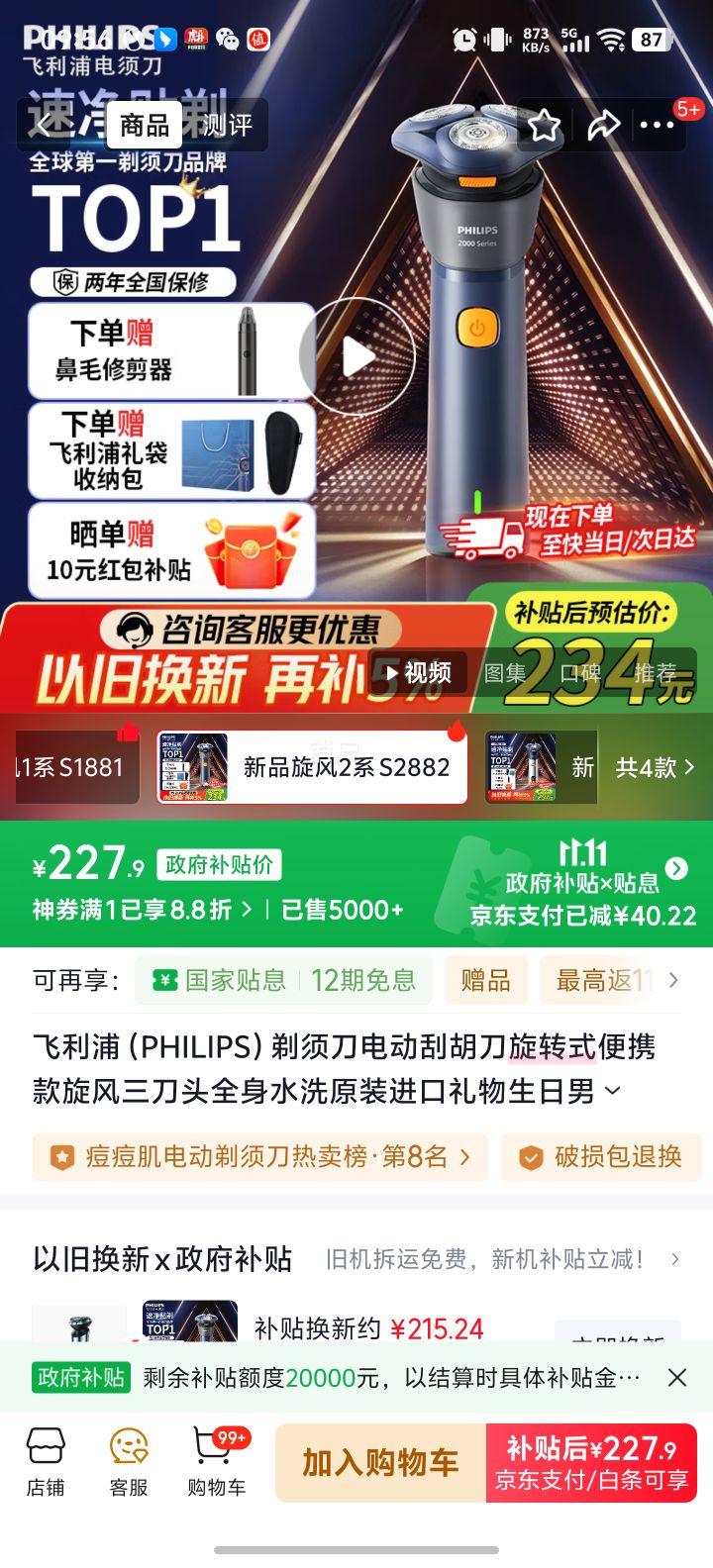The width and height of the screenshot is (713, 1568).
Task: Play the product video
Action: [x=357, y=356]
